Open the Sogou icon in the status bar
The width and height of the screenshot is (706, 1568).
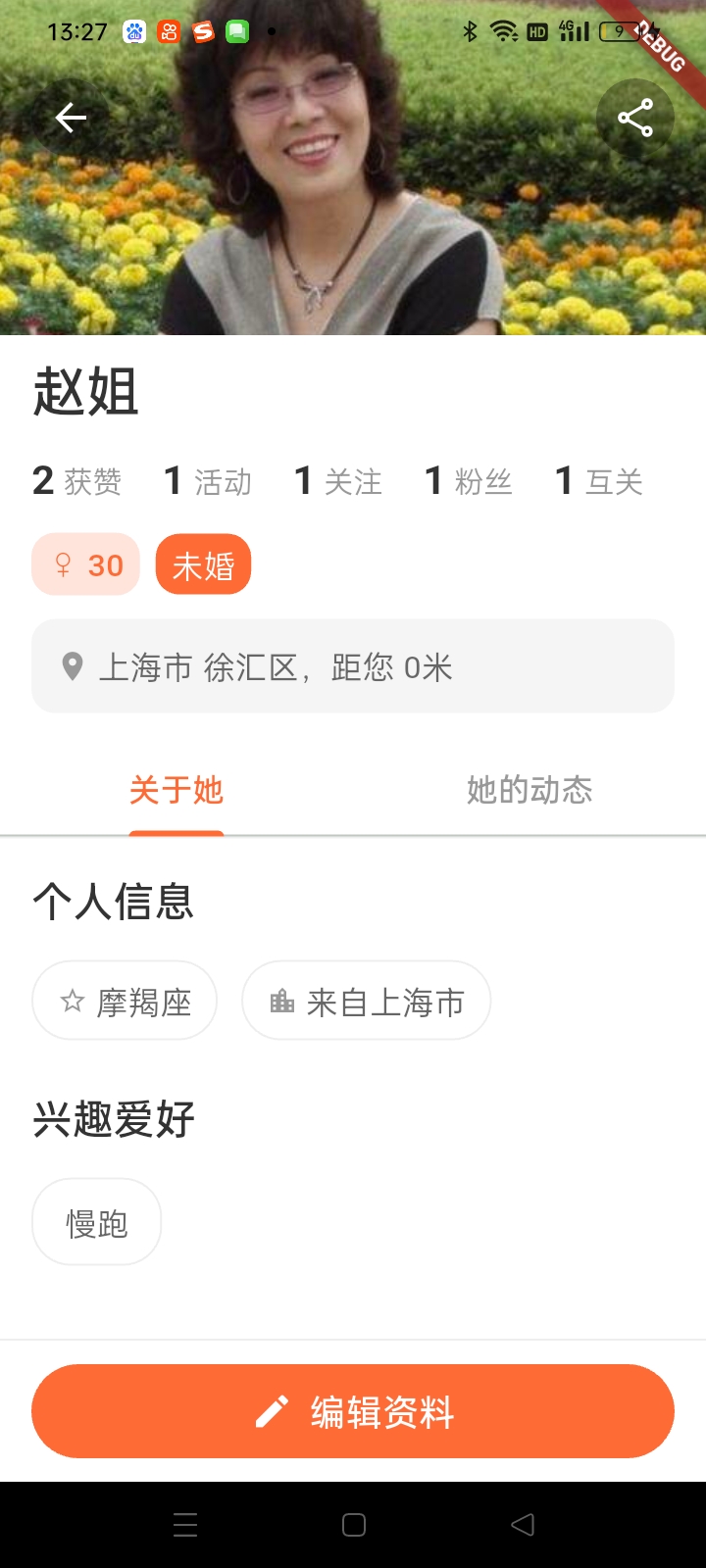point(202,32)
